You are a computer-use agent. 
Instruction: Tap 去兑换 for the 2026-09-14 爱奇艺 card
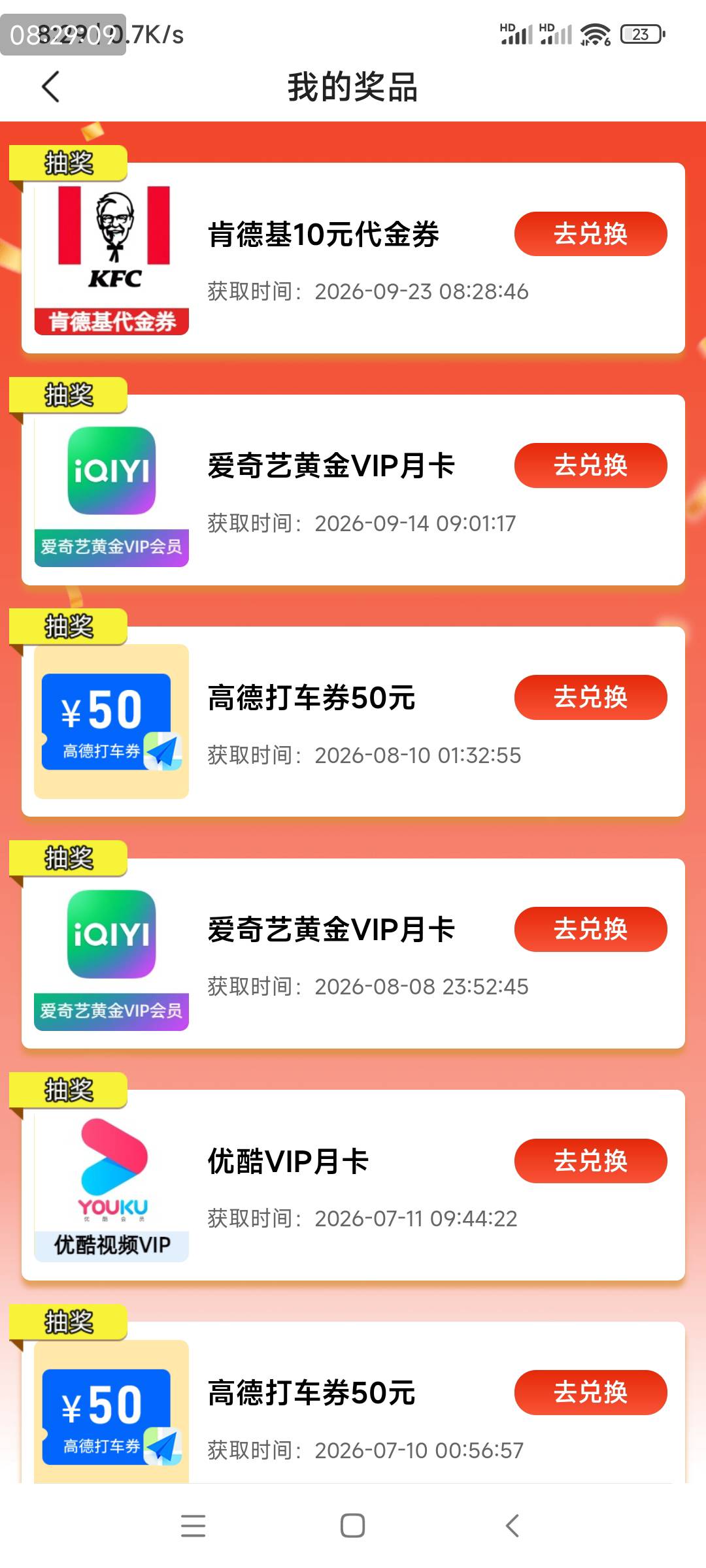coord(590,465)
